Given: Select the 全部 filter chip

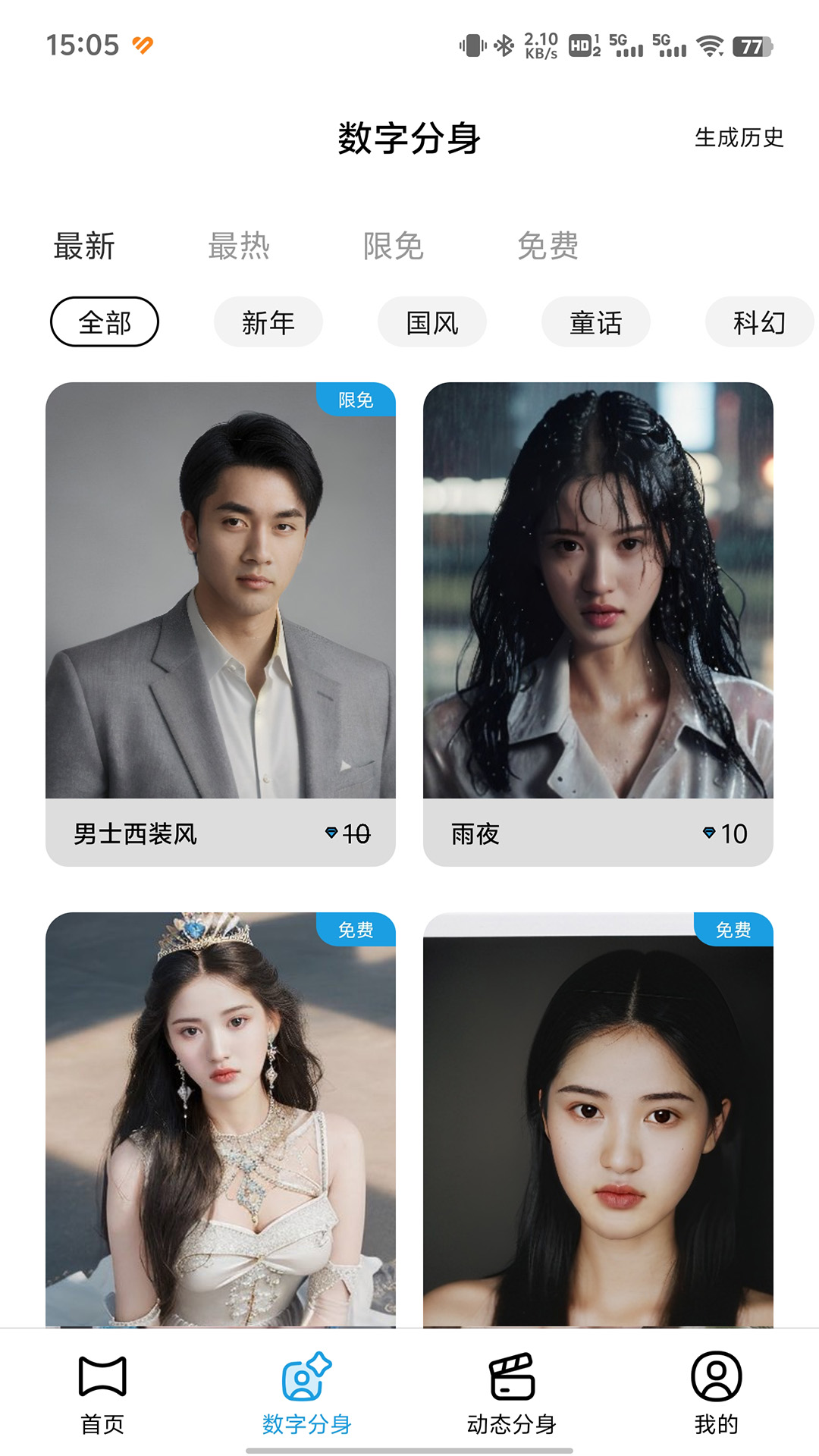Looking at the screenshot, I should coord(105,322).
